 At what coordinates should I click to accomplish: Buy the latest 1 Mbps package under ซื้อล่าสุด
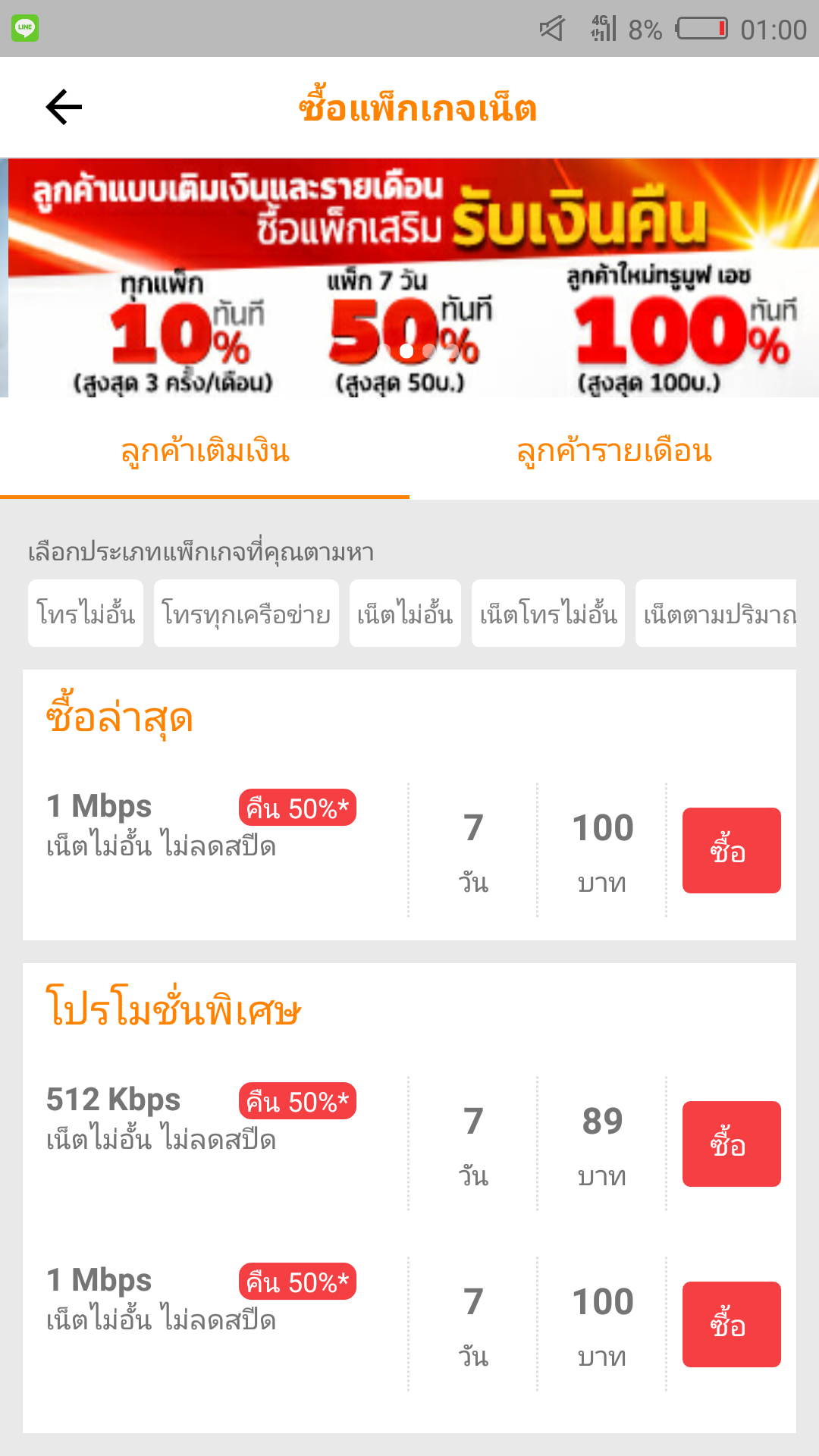coord(731,850)
